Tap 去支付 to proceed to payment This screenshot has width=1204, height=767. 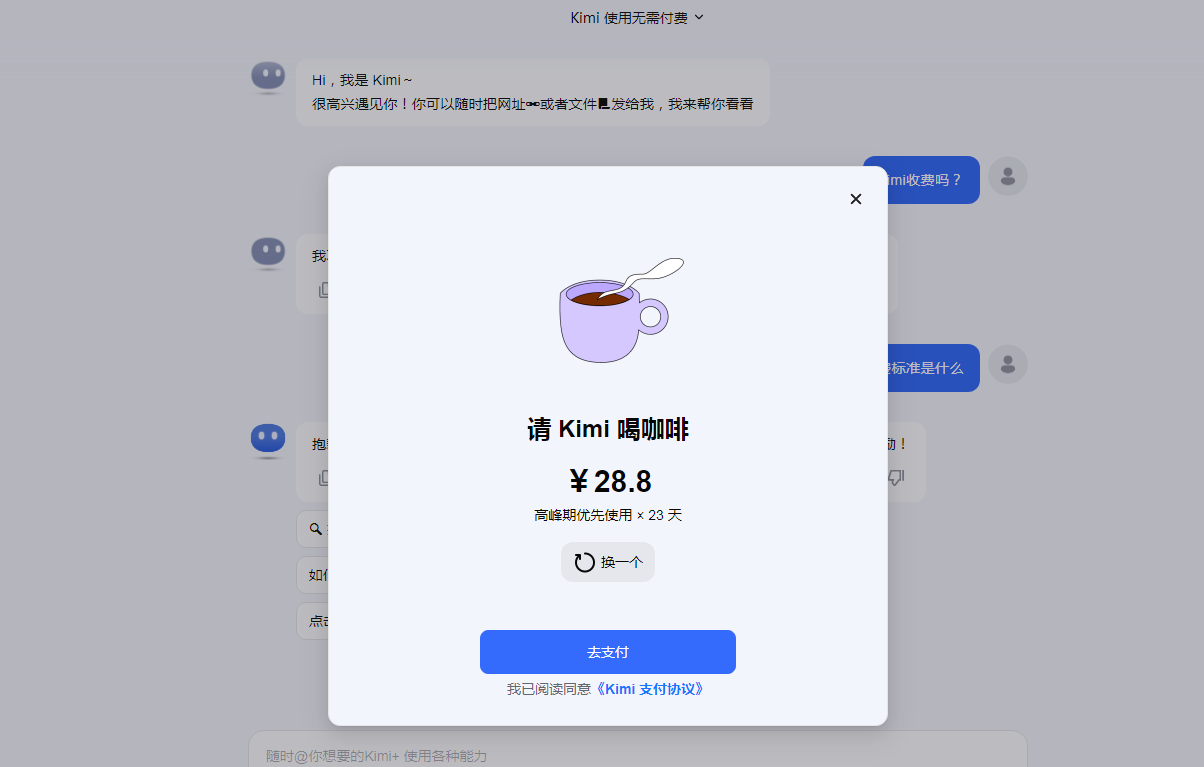[608, 652]
